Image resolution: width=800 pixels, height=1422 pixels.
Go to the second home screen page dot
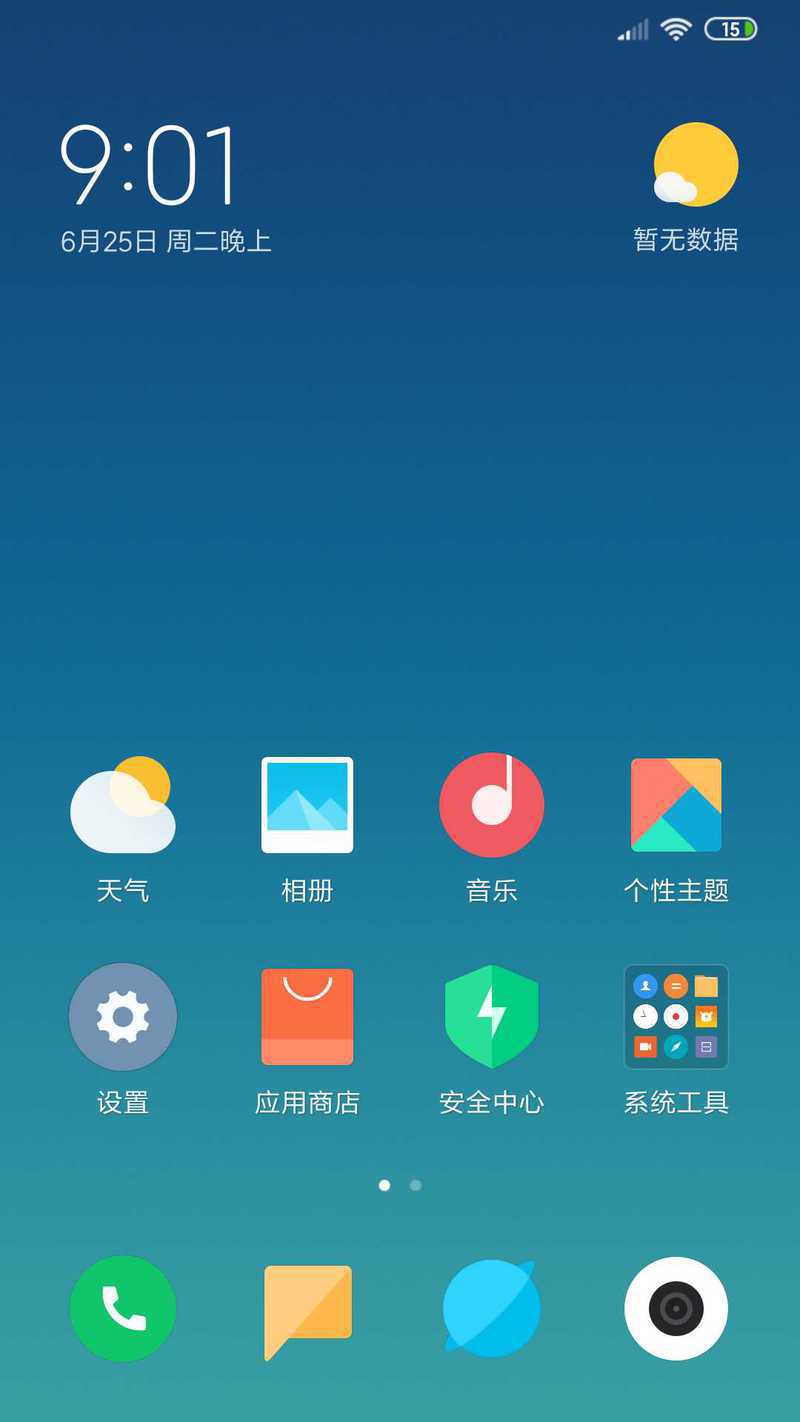415,1185
